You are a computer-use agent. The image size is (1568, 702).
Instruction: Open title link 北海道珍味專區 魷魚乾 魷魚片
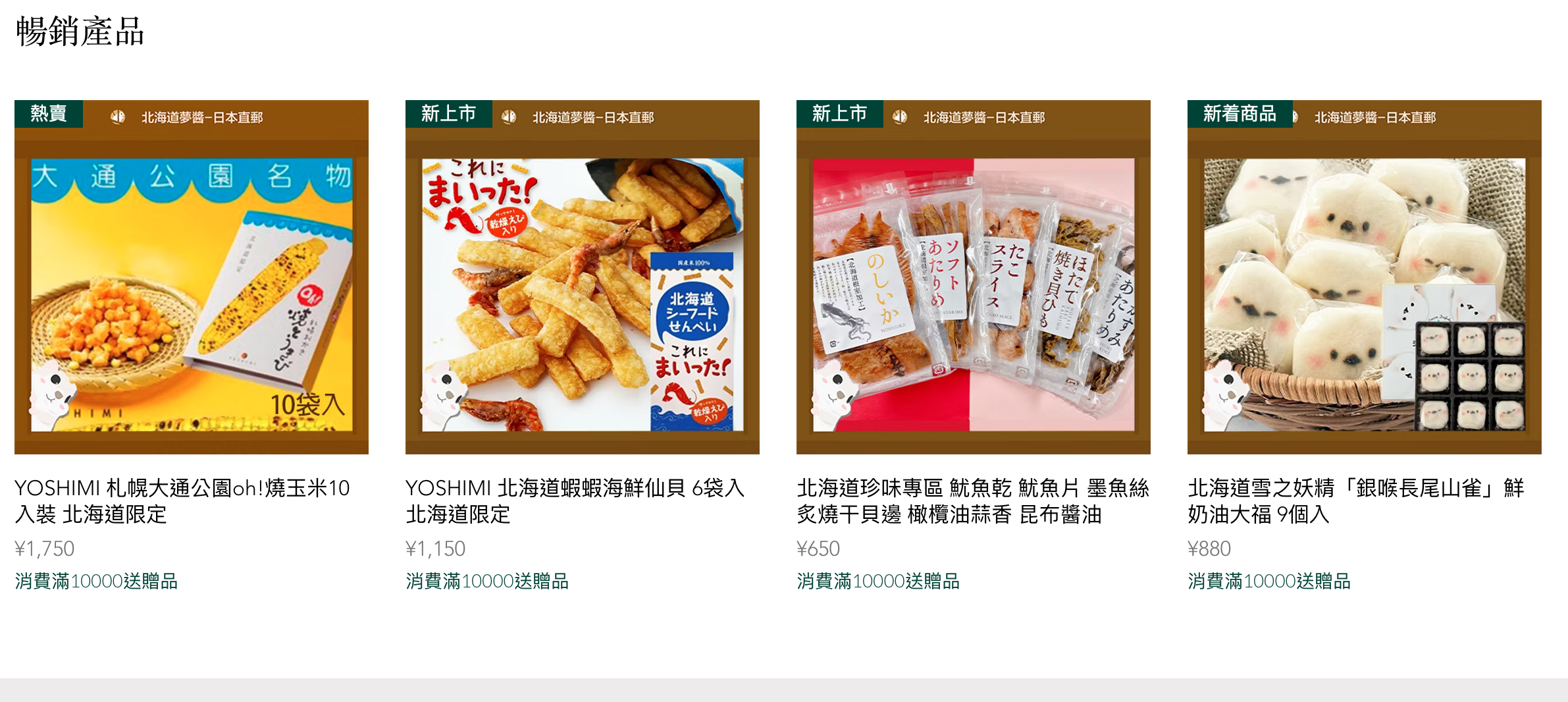(x=972, y=500)
